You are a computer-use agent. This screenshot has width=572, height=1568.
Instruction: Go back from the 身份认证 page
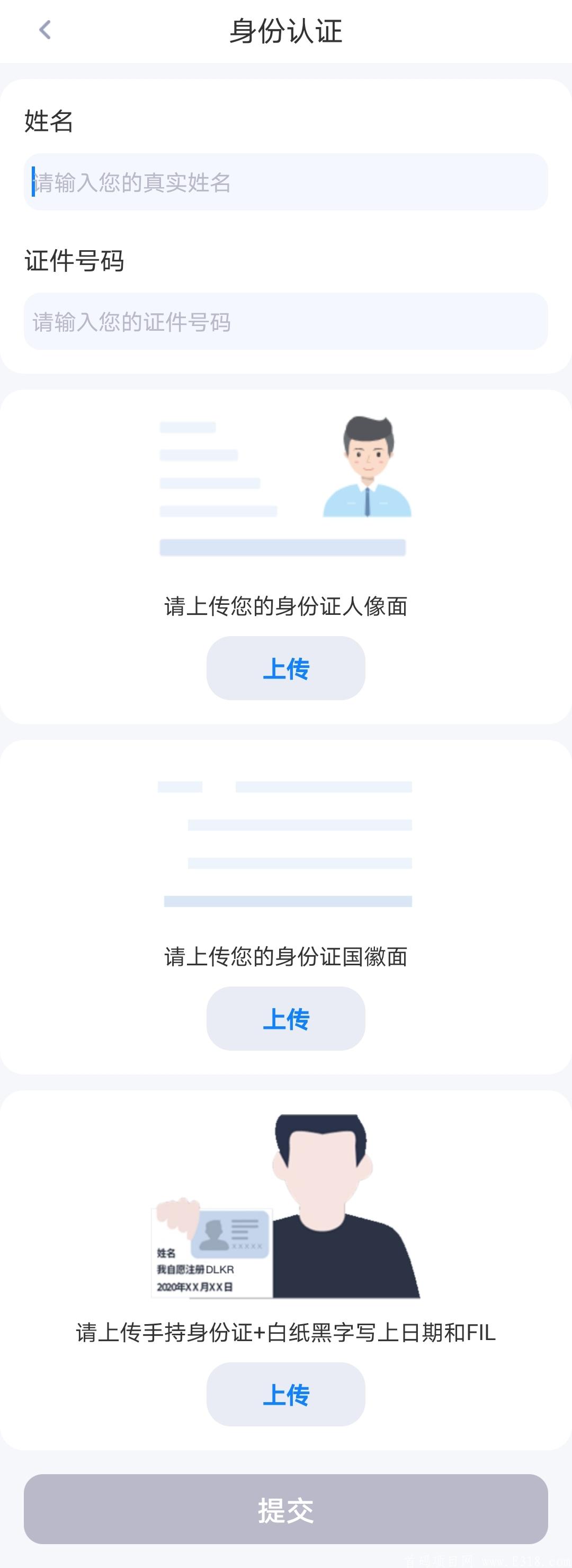45,30
